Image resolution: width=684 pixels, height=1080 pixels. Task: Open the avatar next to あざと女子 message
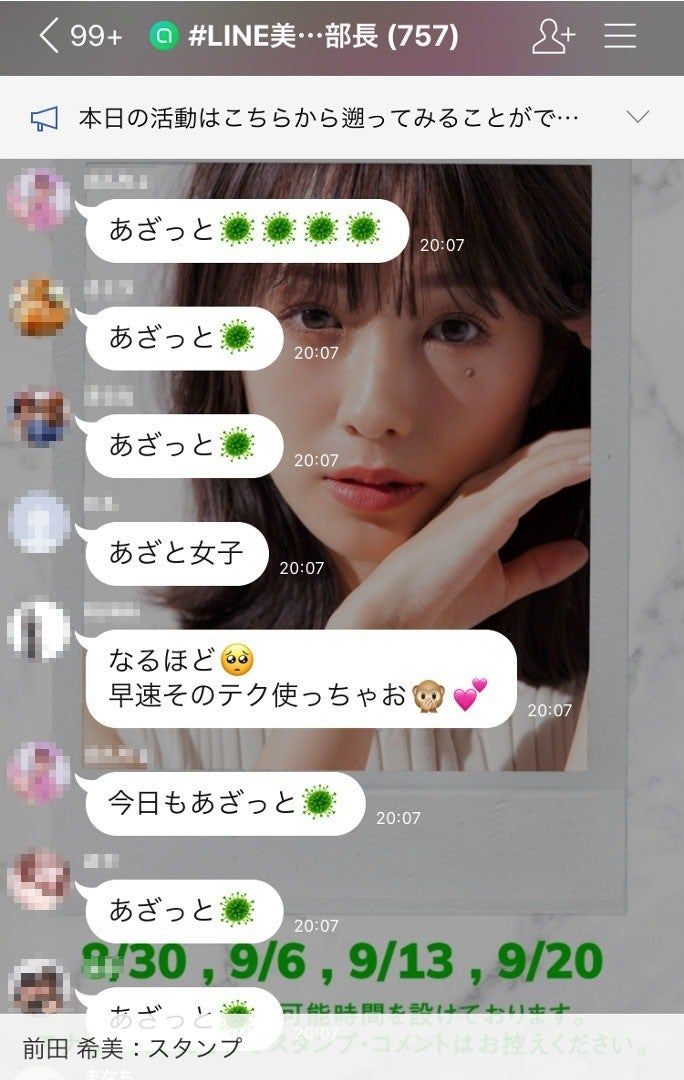[x=38, y=522]
